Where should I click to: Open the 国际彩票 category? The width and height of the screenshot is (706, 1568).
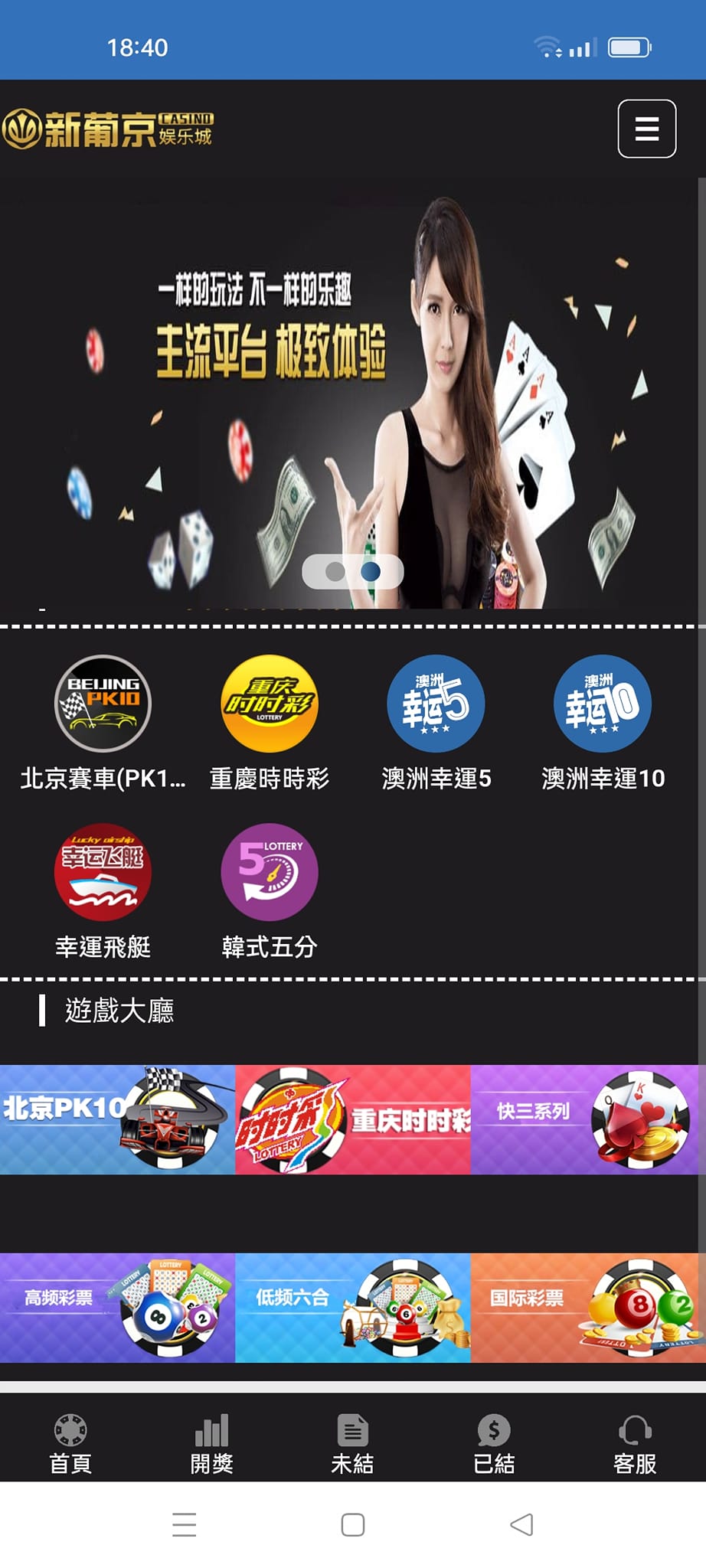pos(587,1308)
